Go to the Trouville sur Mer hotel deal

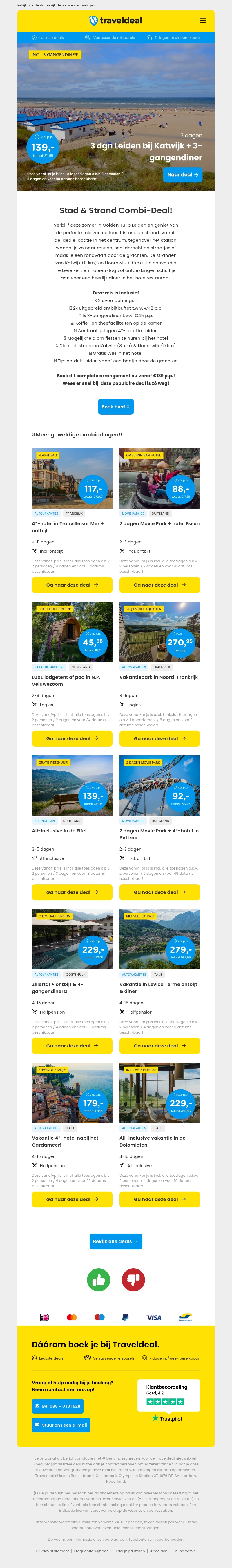pyautogui.click(x=72, y=585)
